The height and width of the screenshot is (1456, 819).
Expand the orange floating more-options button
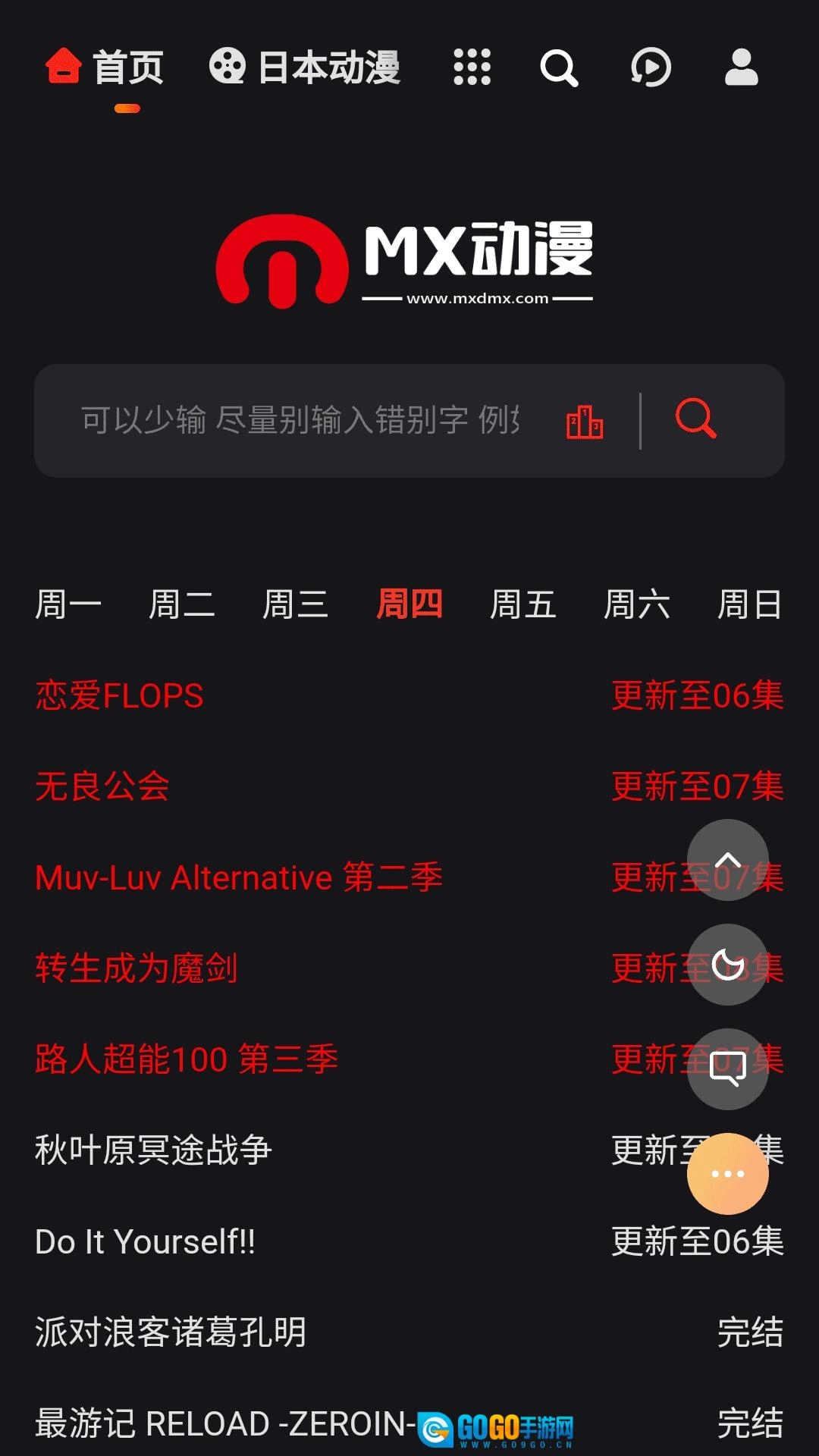tap(726, 1173)
